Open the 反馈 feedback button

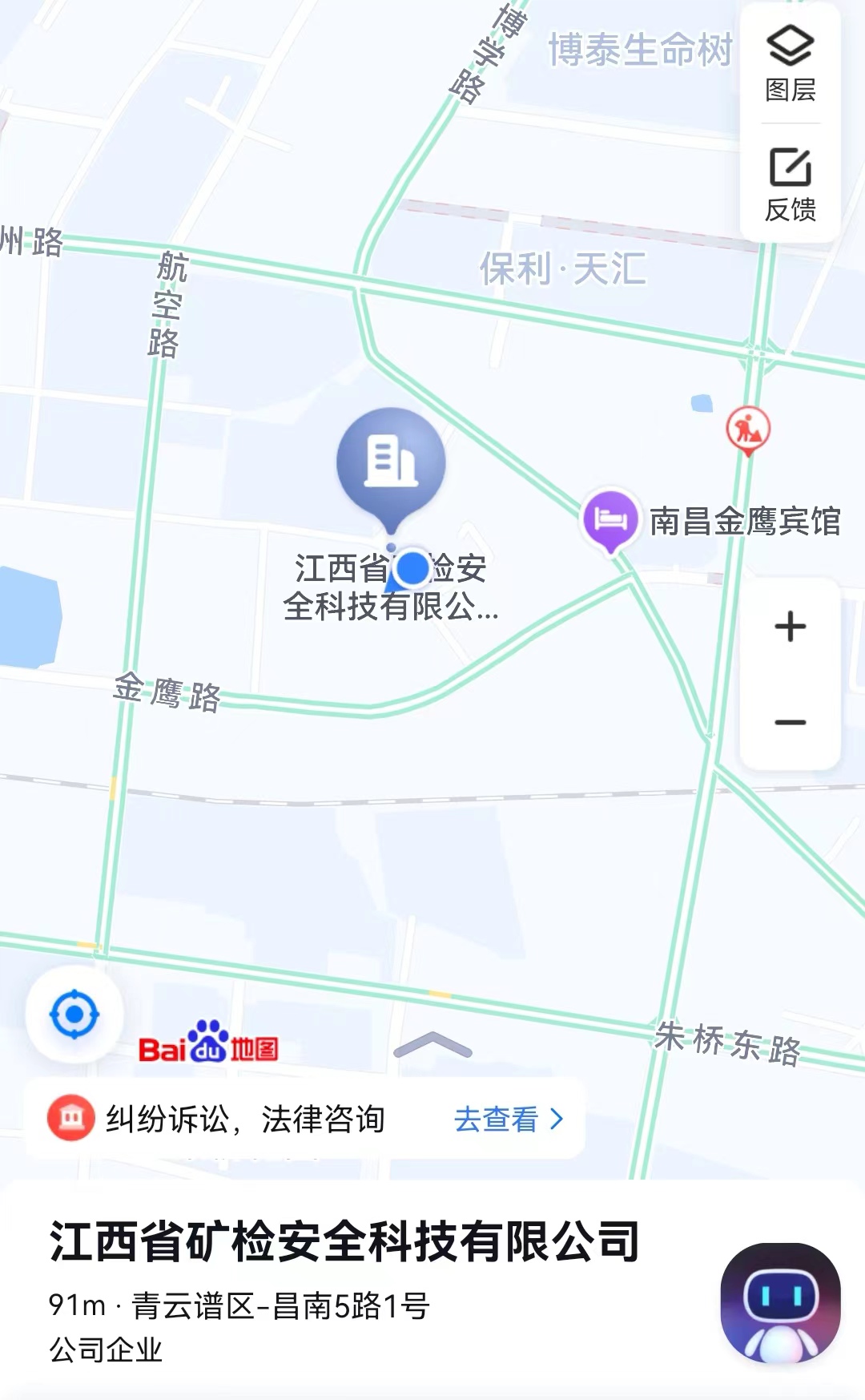791,184
